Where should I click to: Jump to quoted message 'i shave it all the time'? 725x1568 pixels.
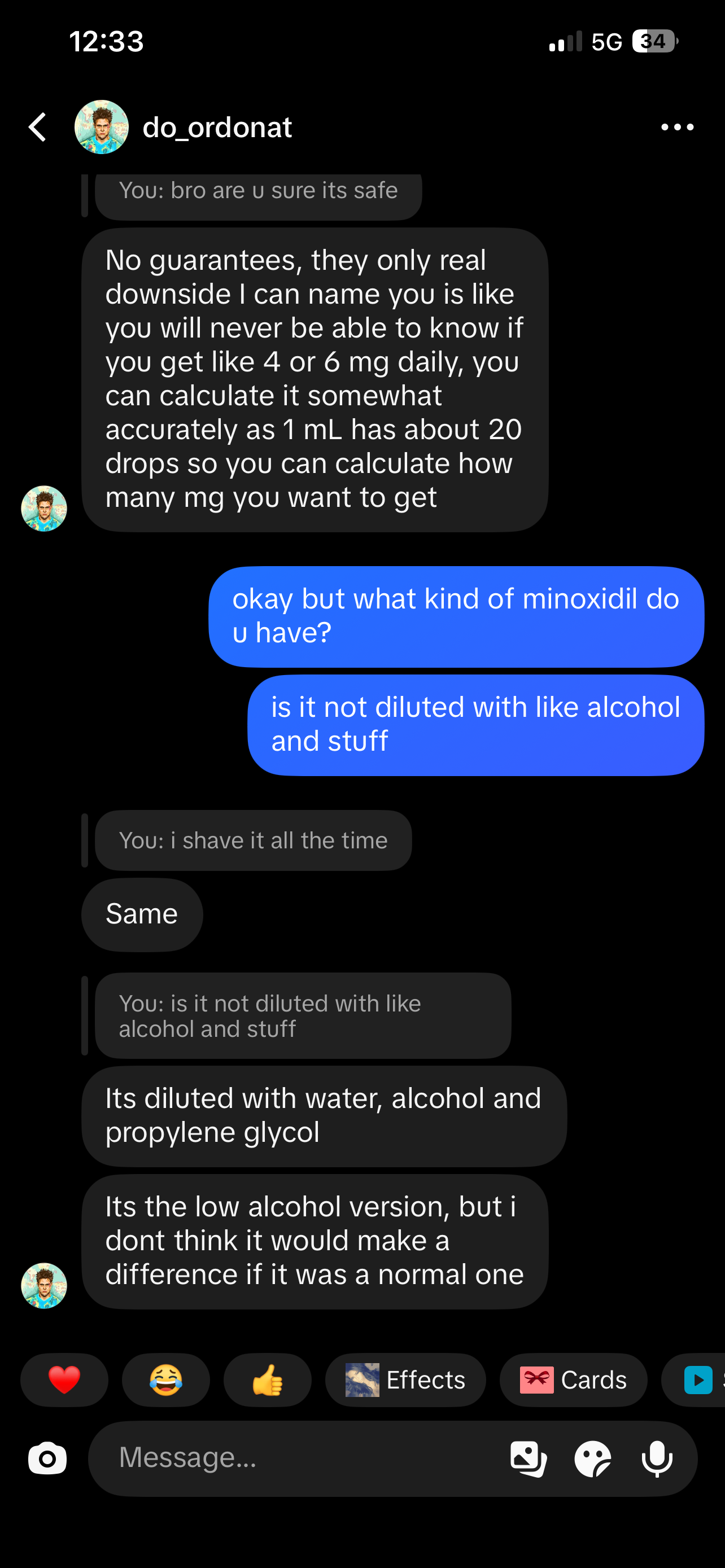coord(253,840)
